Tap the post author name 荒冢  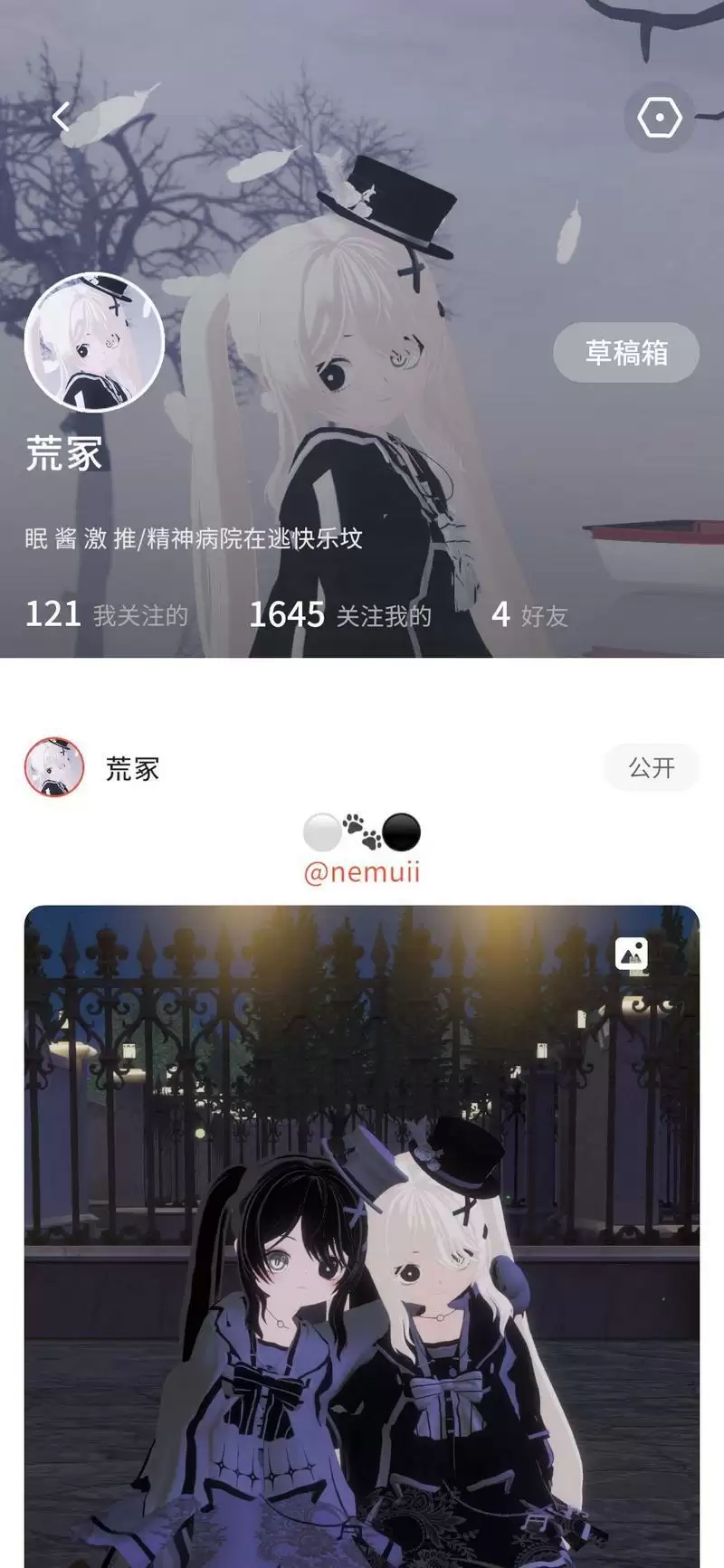[x=130, y=769]
